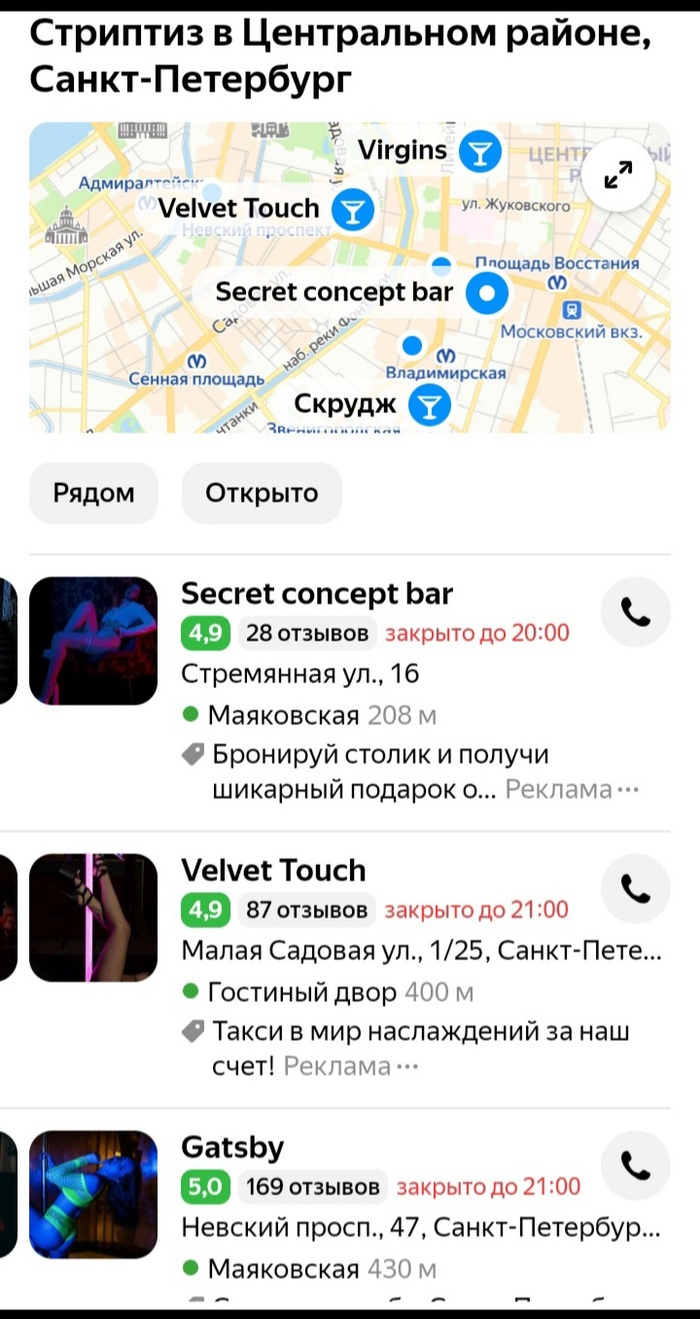The image size is (700, 1319).
Task: Expand the map to full screen
Action: (619, 178)
